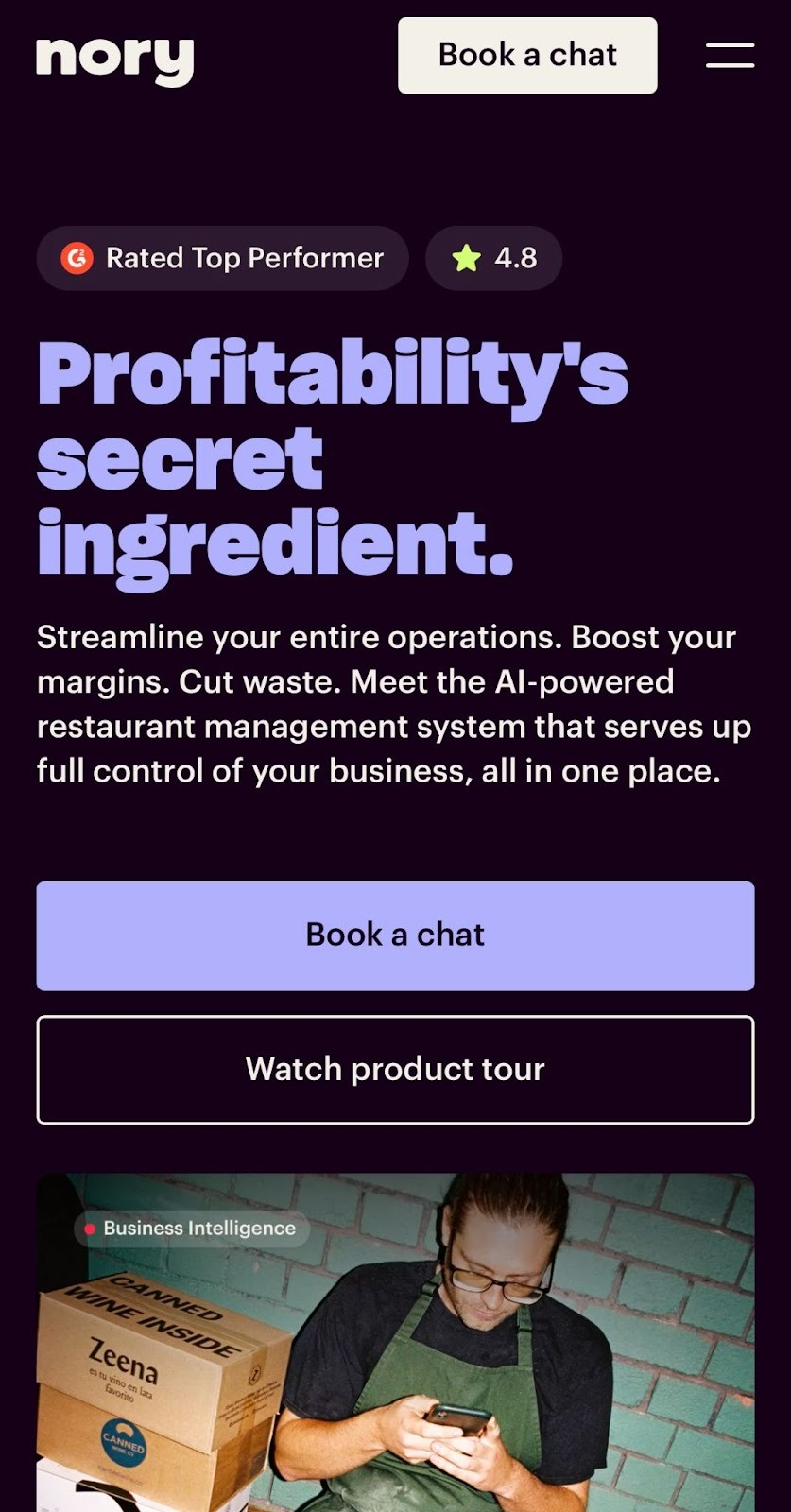The height and width of the screenshot is (1512, 791).
Task: Open the navigation menu from top right
Action: pos(729,56)
